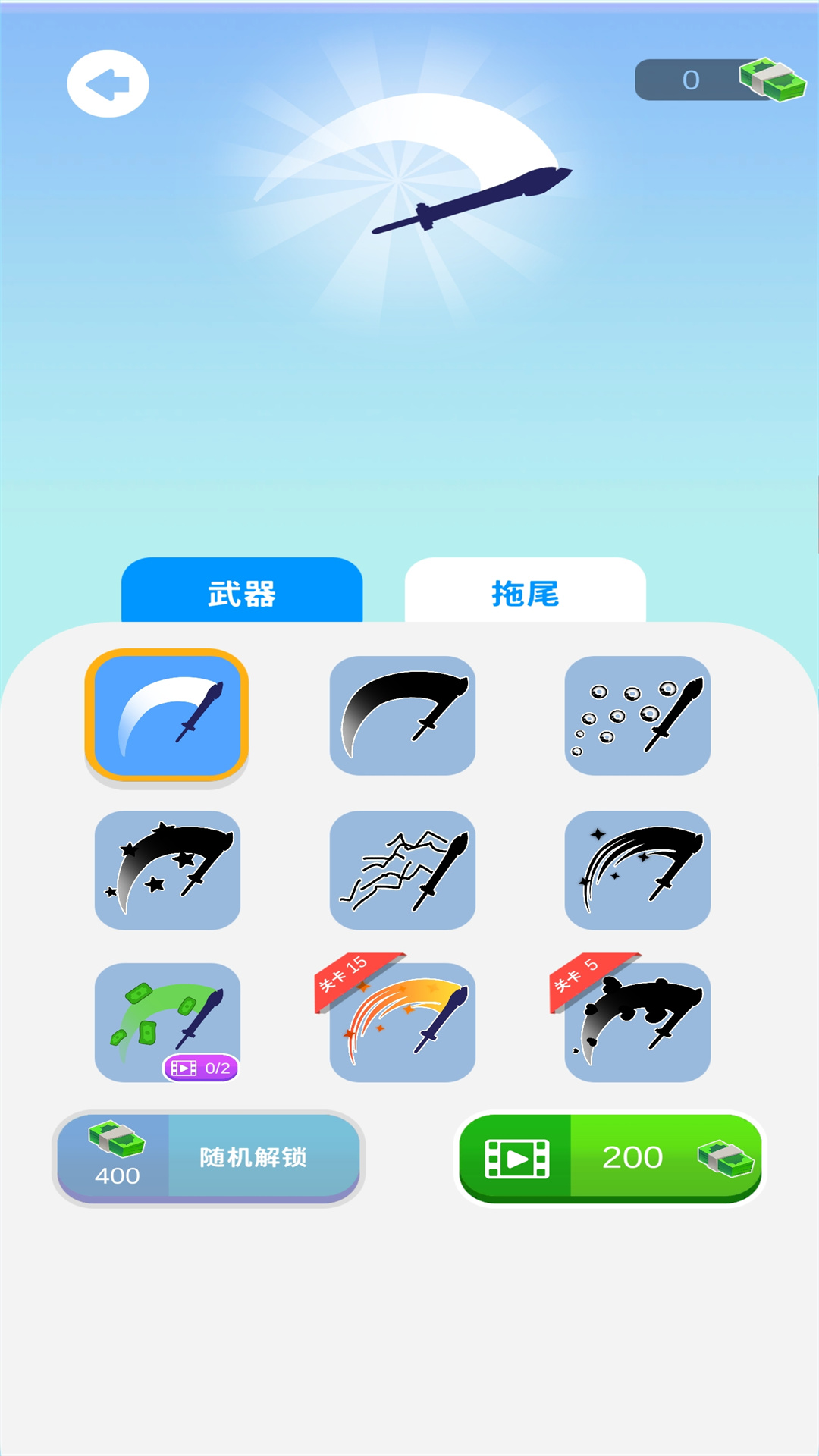
Task: Pick the sparkle streaks trail effect
Action: [637, 870]
